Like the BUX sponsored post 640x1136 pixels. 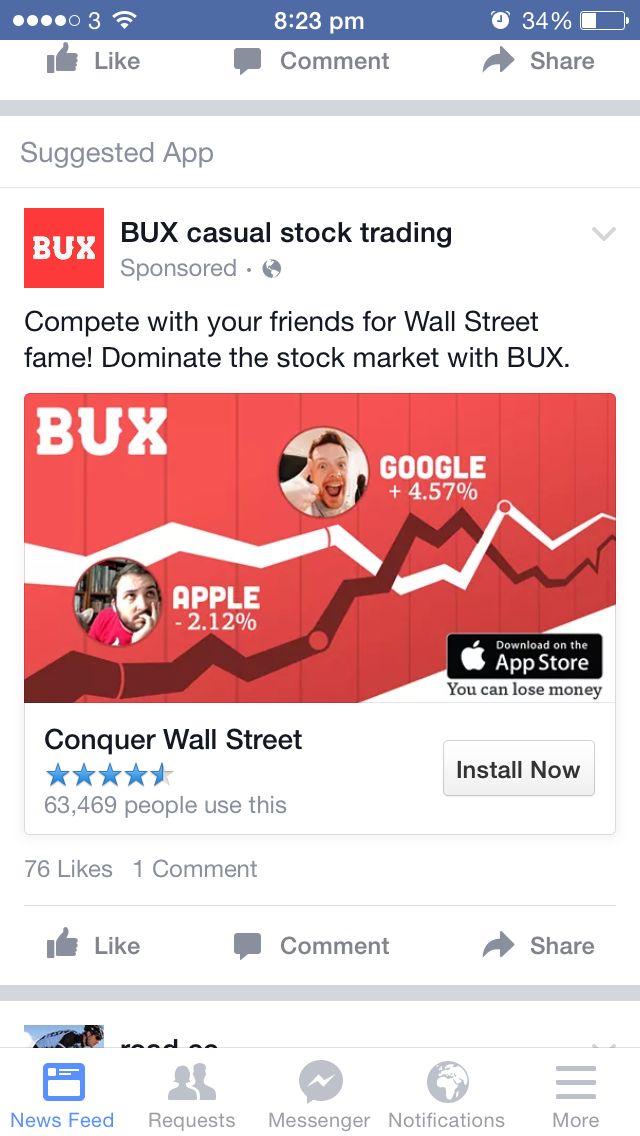(x=94, y=946)
